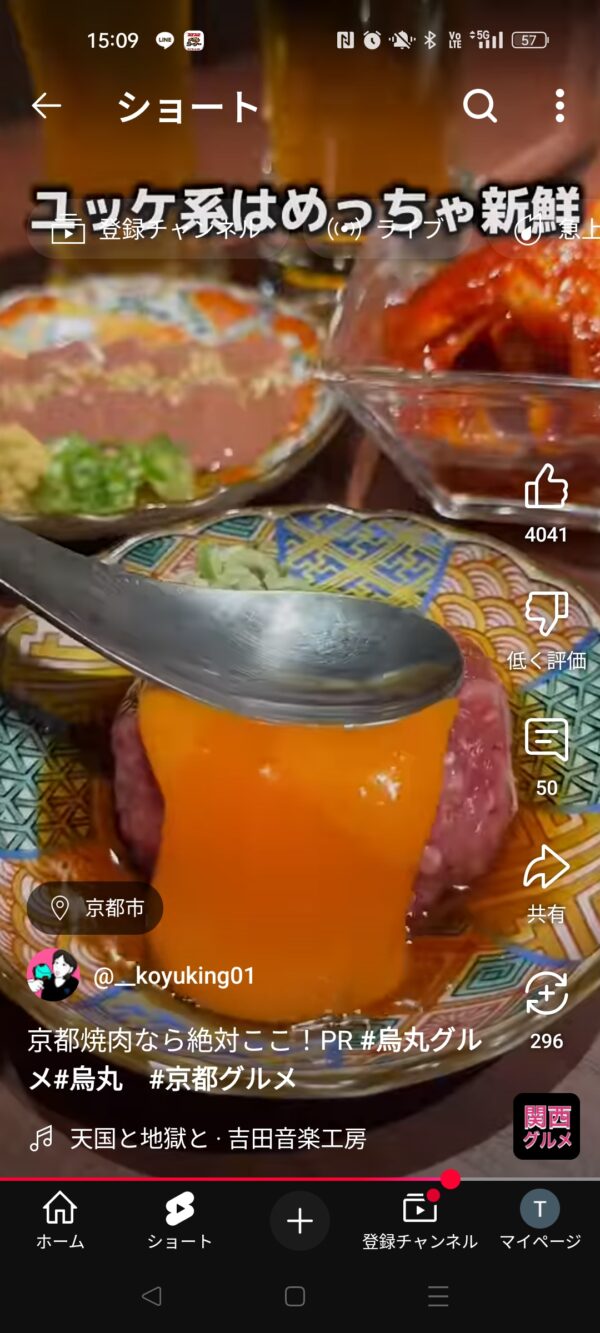Open the #烏丸グルメ hashtag
600x1333 pixels.
[420, 1040]
